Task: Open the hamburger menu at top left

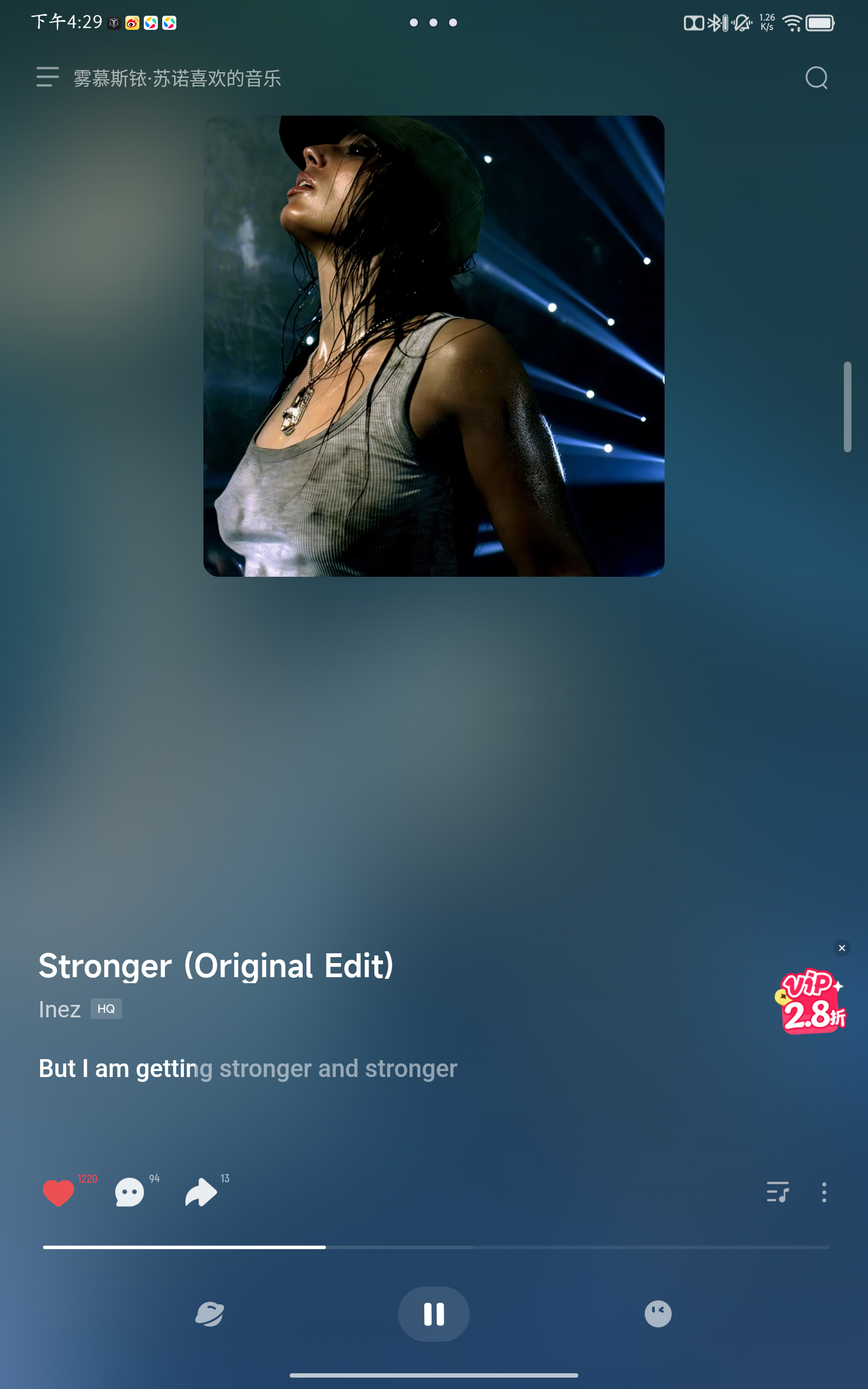Action: (47, 77)
